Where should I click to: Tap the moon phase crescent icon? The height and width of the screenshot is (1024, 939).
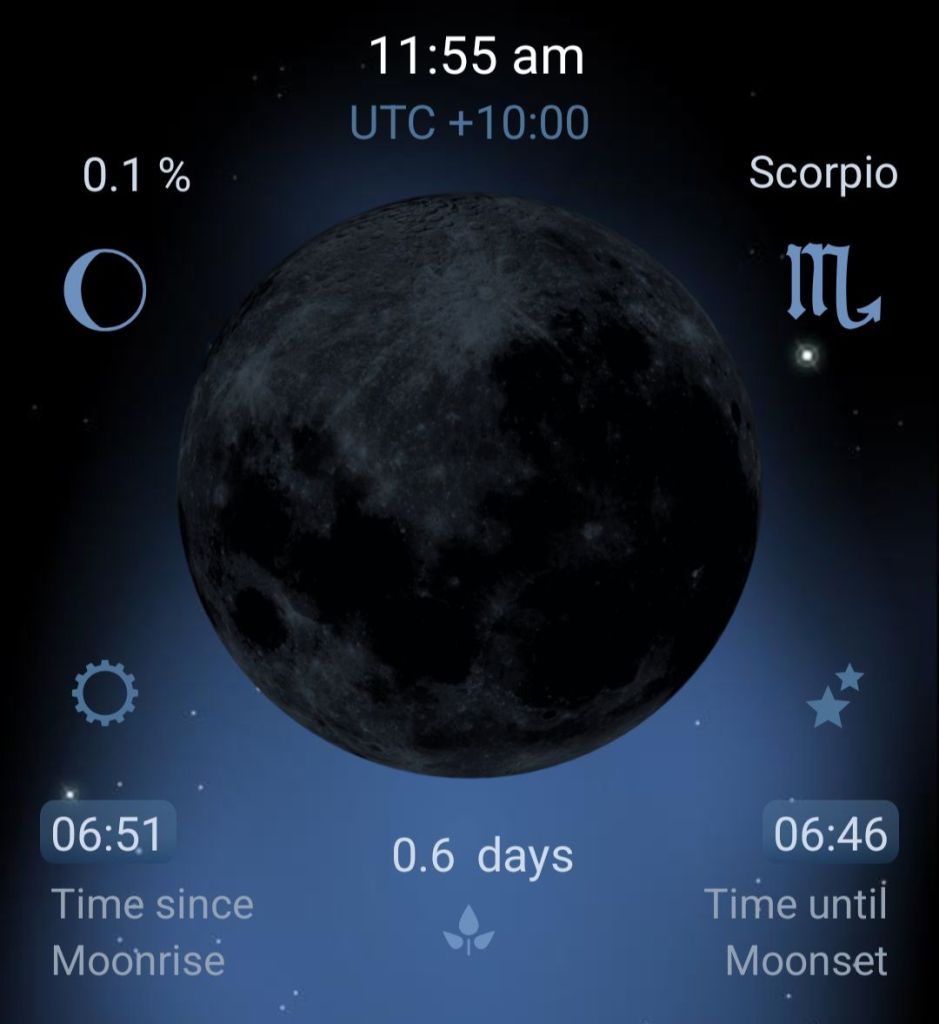pos(105,290)
